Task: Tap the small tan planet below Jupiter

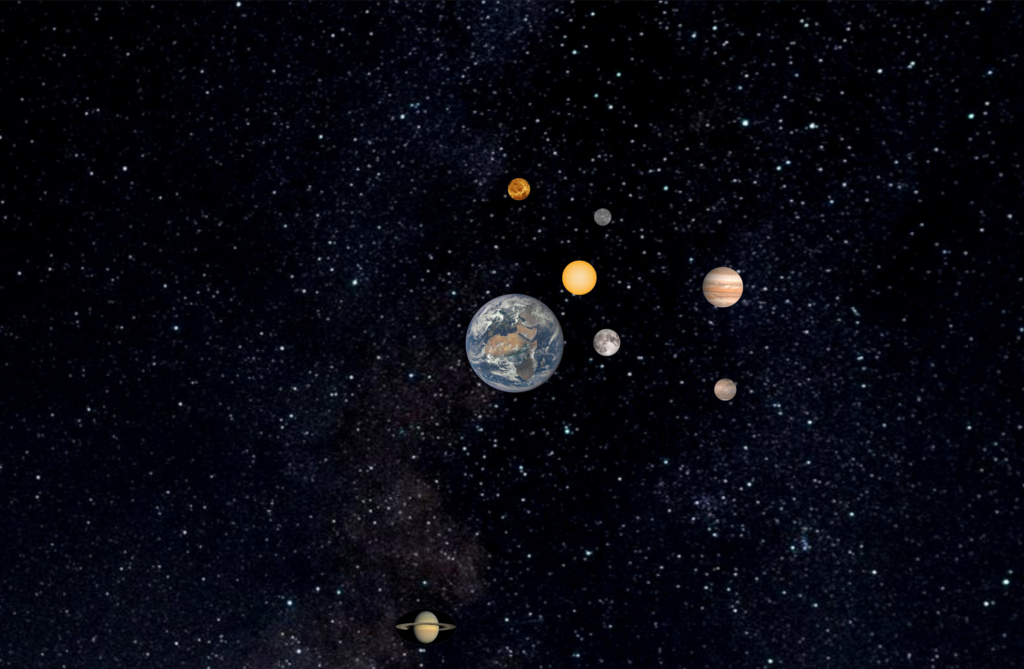Action: tap(725, 389)
